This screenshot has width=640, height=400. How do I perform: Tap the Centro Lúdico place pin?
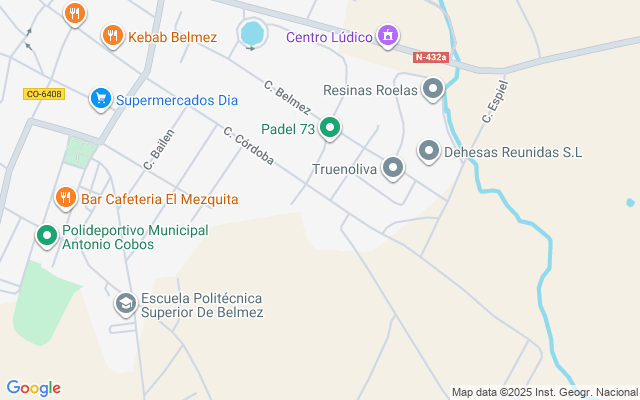click(x=388, y=36)
